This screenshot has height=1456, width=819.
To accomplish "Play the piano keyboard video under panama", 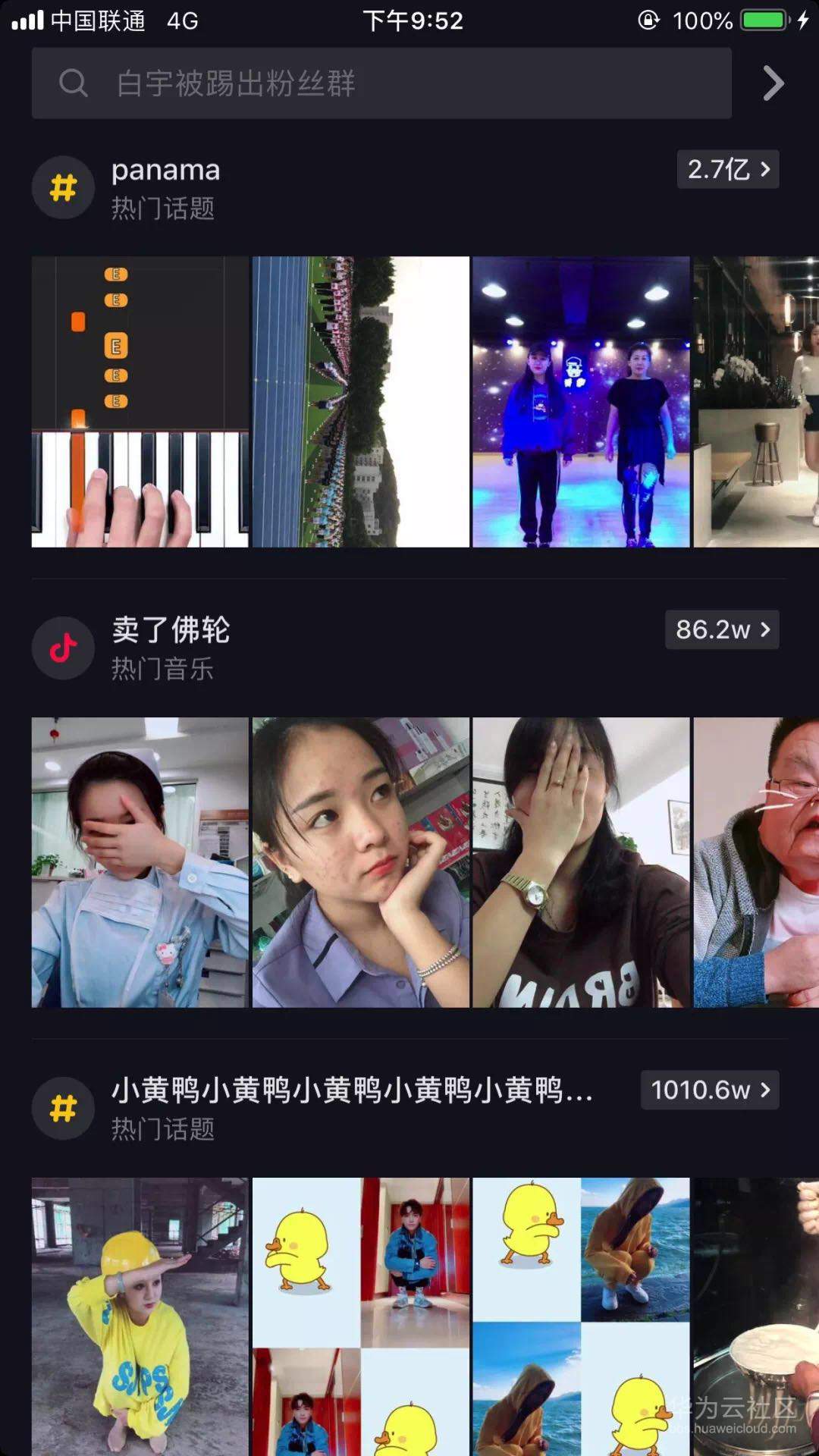I will (x=140, y=402).
